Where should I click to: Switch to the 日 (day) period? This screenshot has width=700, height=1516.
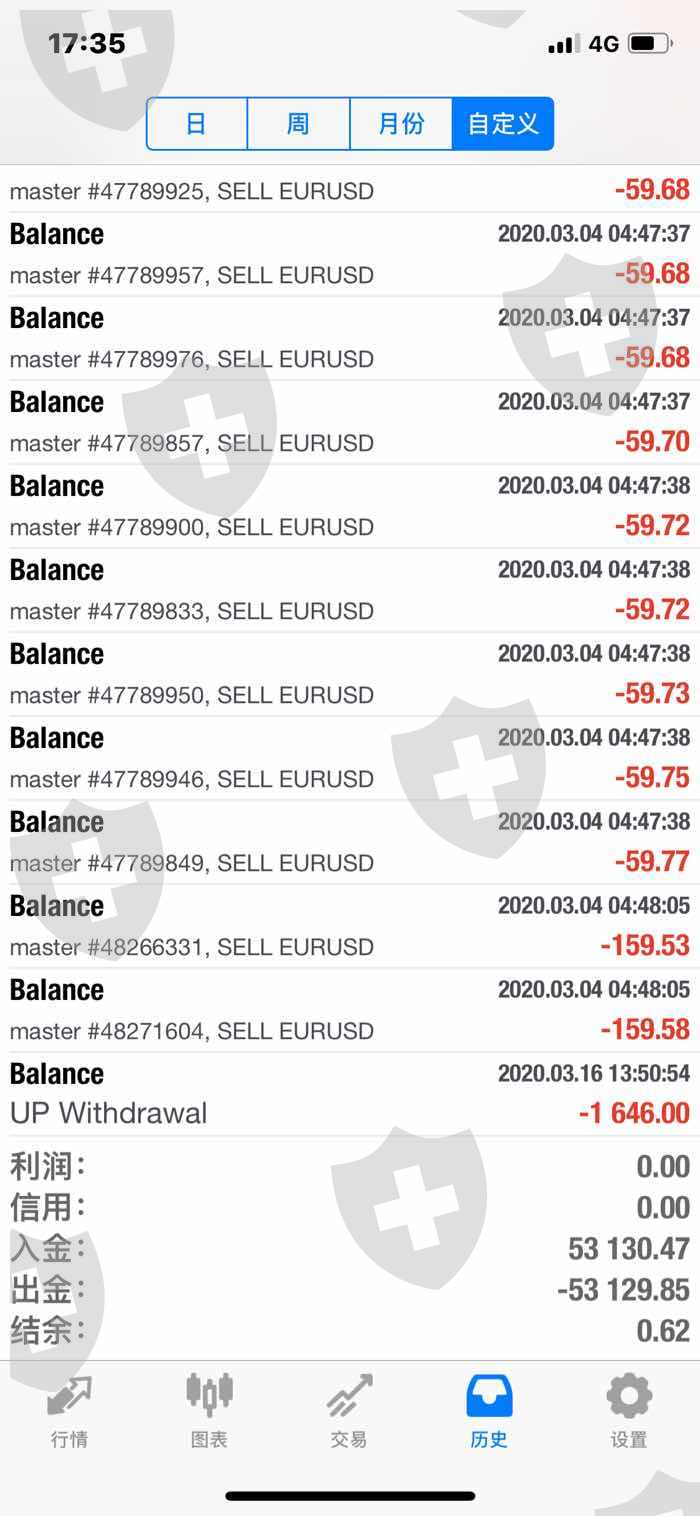coord(197,124)
